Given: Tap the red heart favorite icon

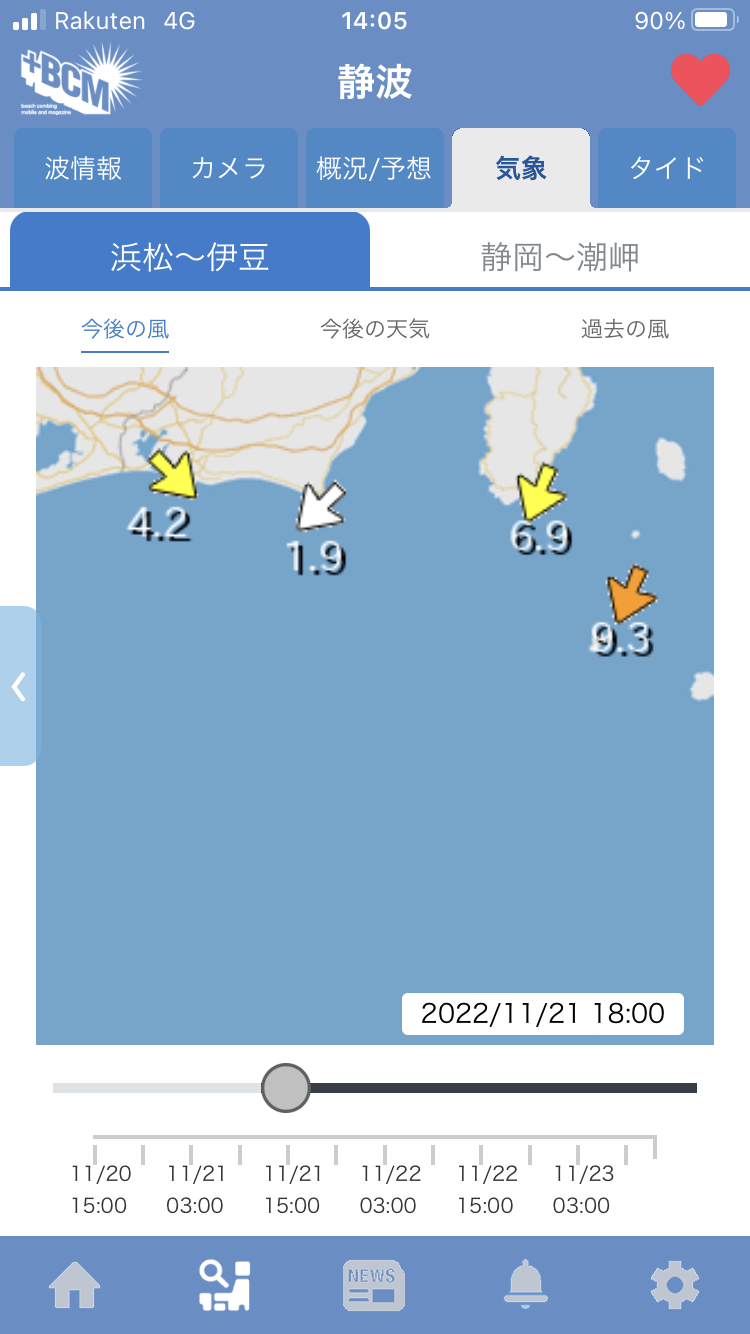Looking at the screenshot, I should tap(700, 79).
